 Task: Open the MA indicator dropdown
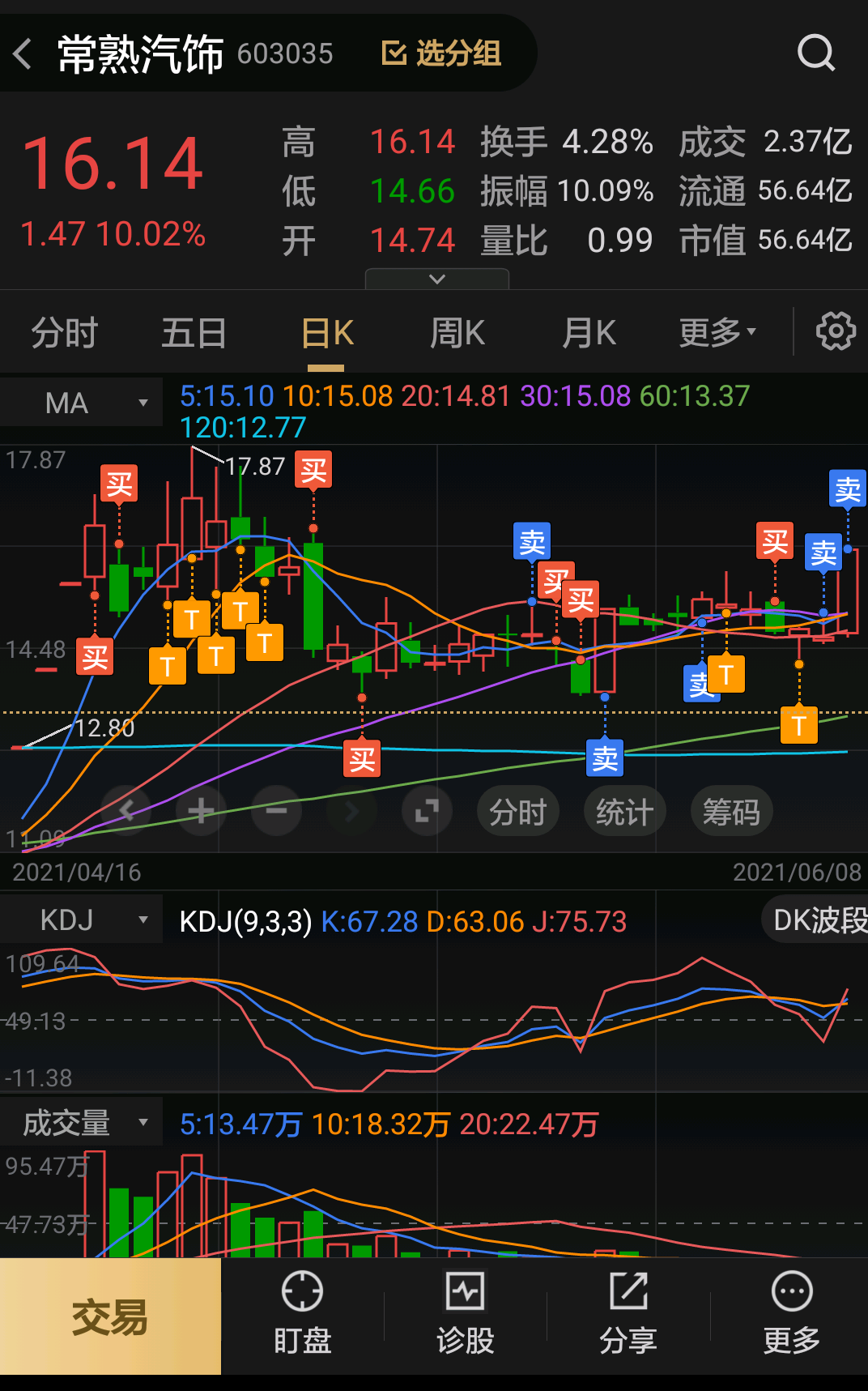pyautogui.click(x=81, y=402)
